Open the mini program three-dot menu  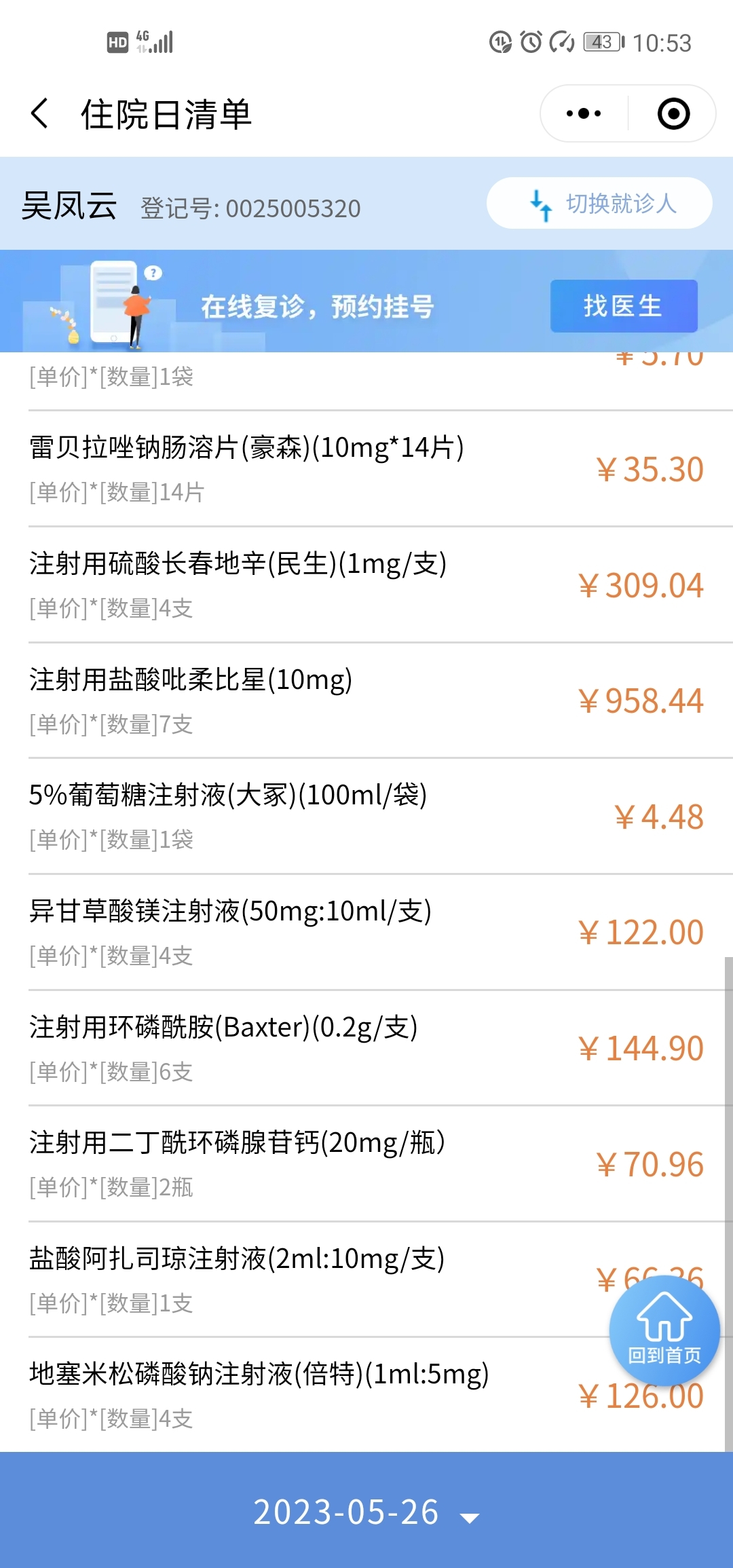pos(584,113)
